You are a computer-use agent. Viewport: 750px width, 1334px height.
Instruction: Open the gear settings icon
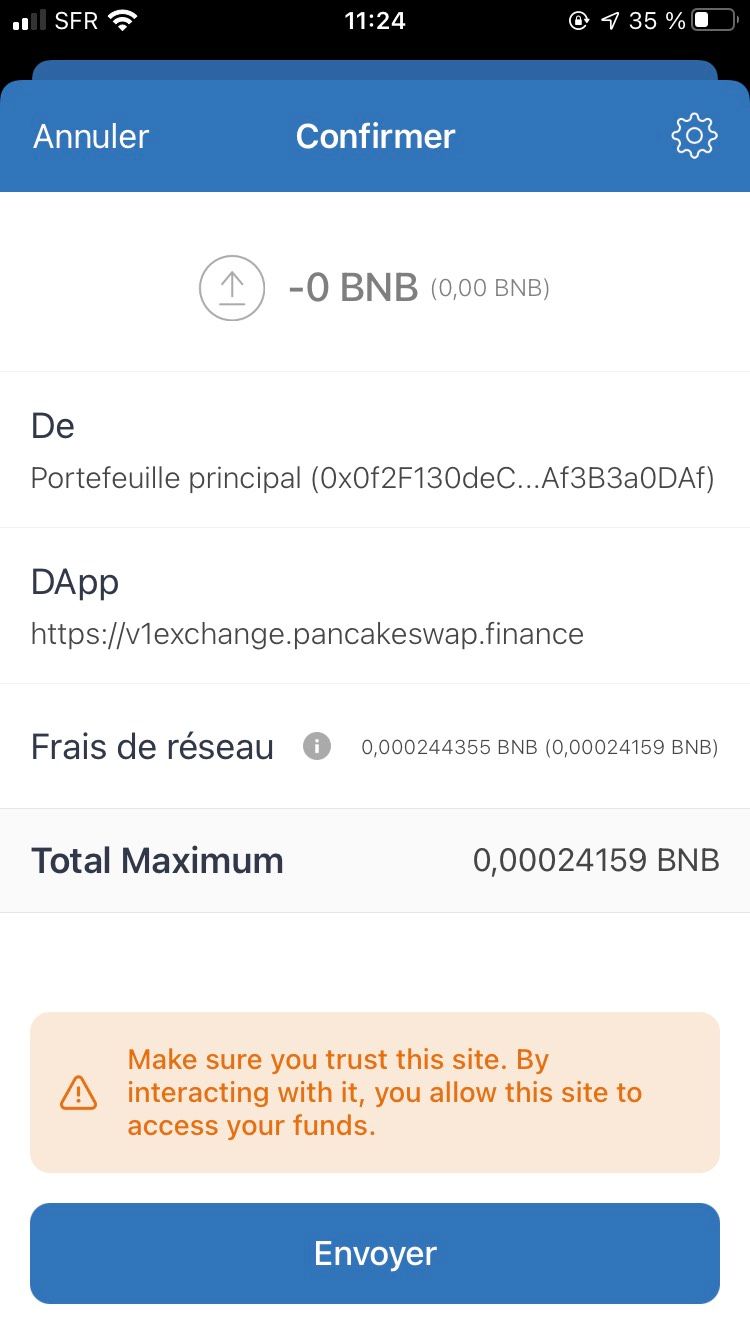pyautogui.click(x=694, y=136)
